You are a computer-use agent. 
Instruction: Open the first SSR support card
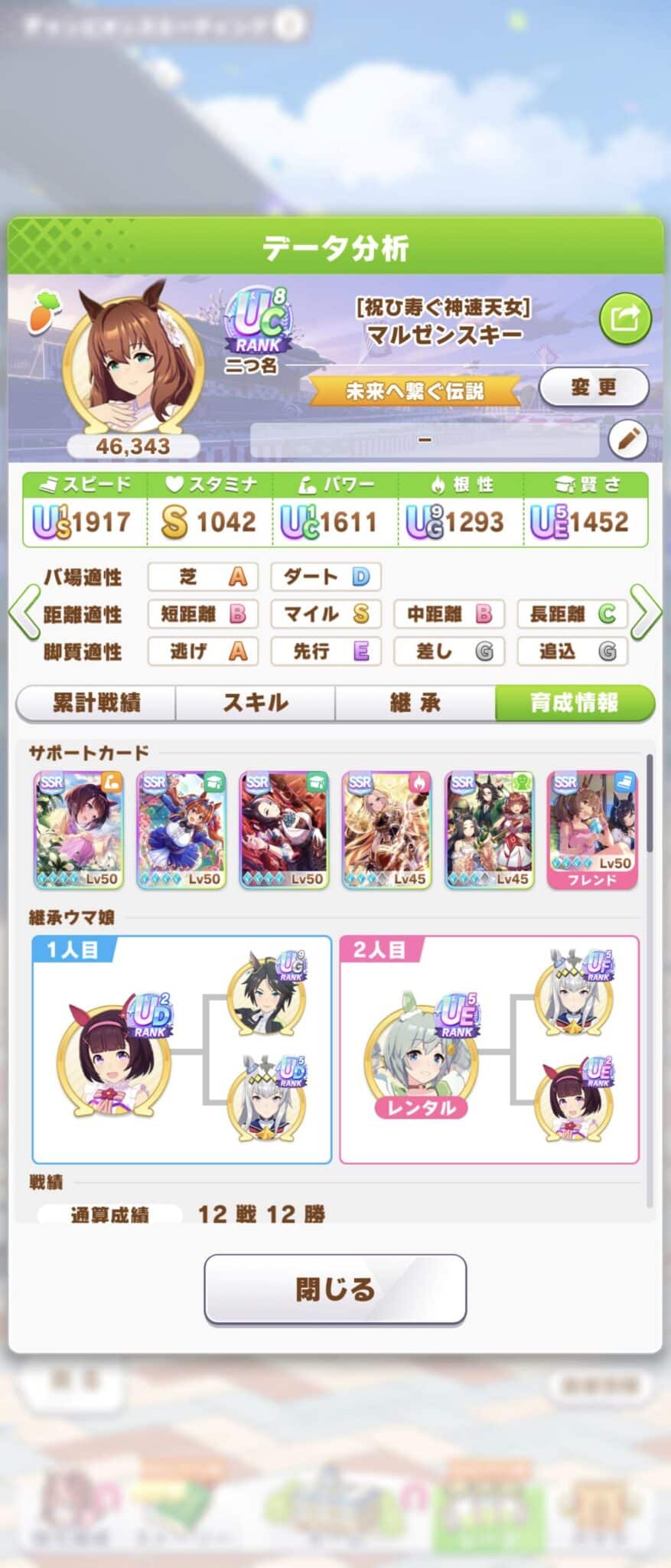click(79, 830)
